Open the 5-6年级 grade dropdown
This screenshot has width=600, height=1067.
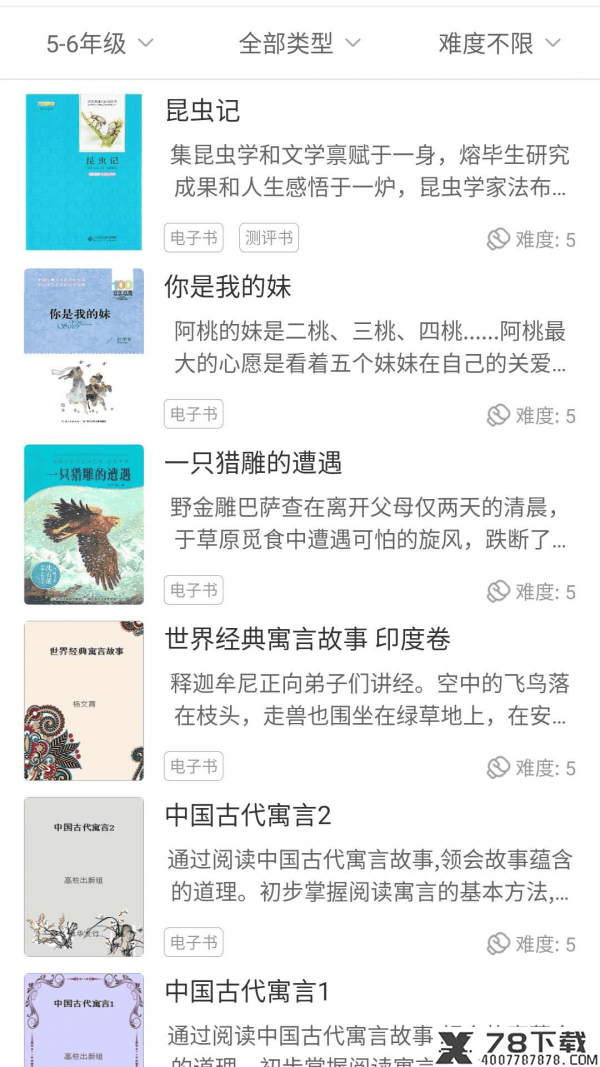(x=100, y=44)
